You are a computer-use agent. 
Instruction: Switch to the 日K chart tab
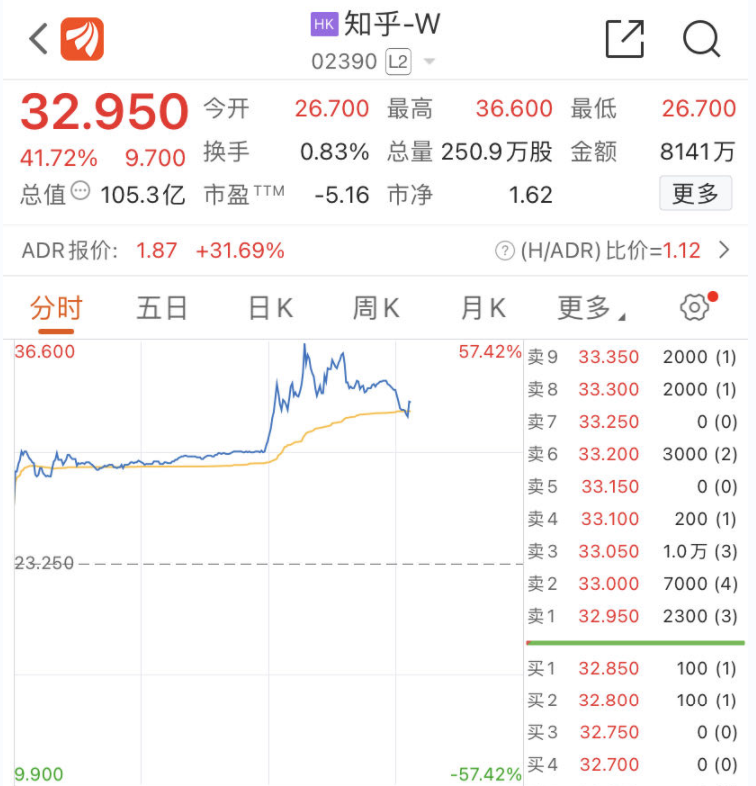tap(270, 309)
